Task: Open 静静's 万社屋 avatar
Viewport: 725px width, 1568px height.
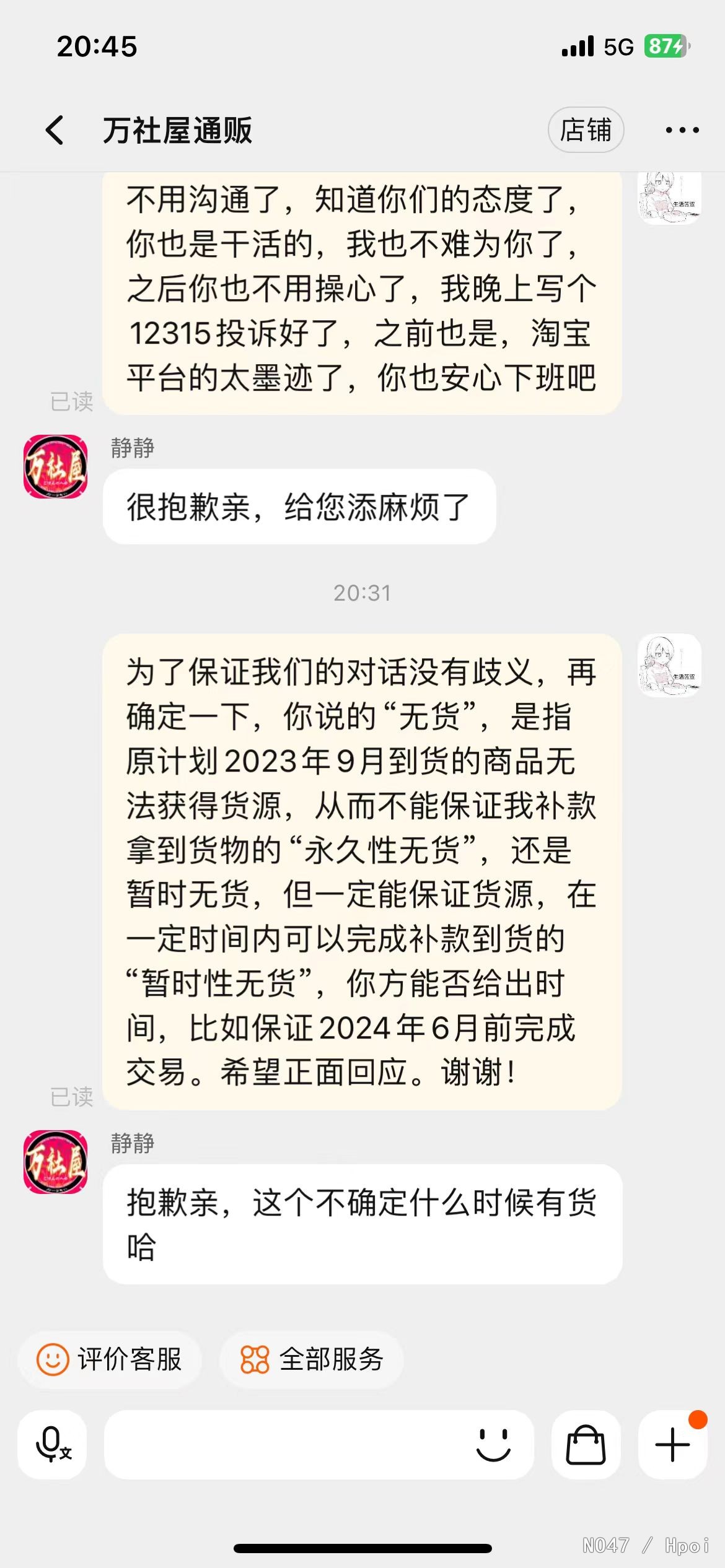Action: tap(56, 1162)
